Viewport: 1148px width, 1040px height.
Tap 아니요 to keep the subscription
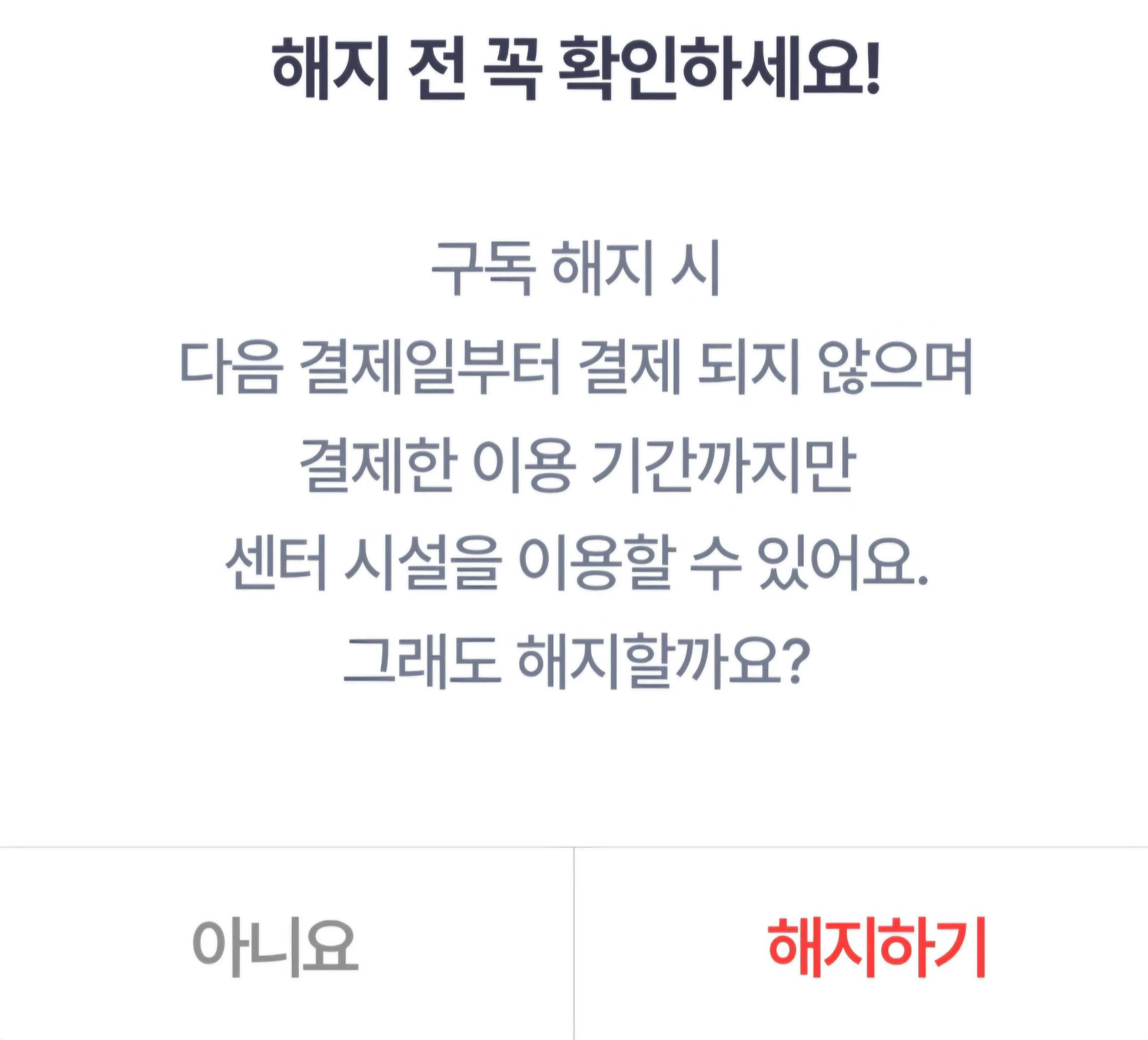[x=276, y=947]
